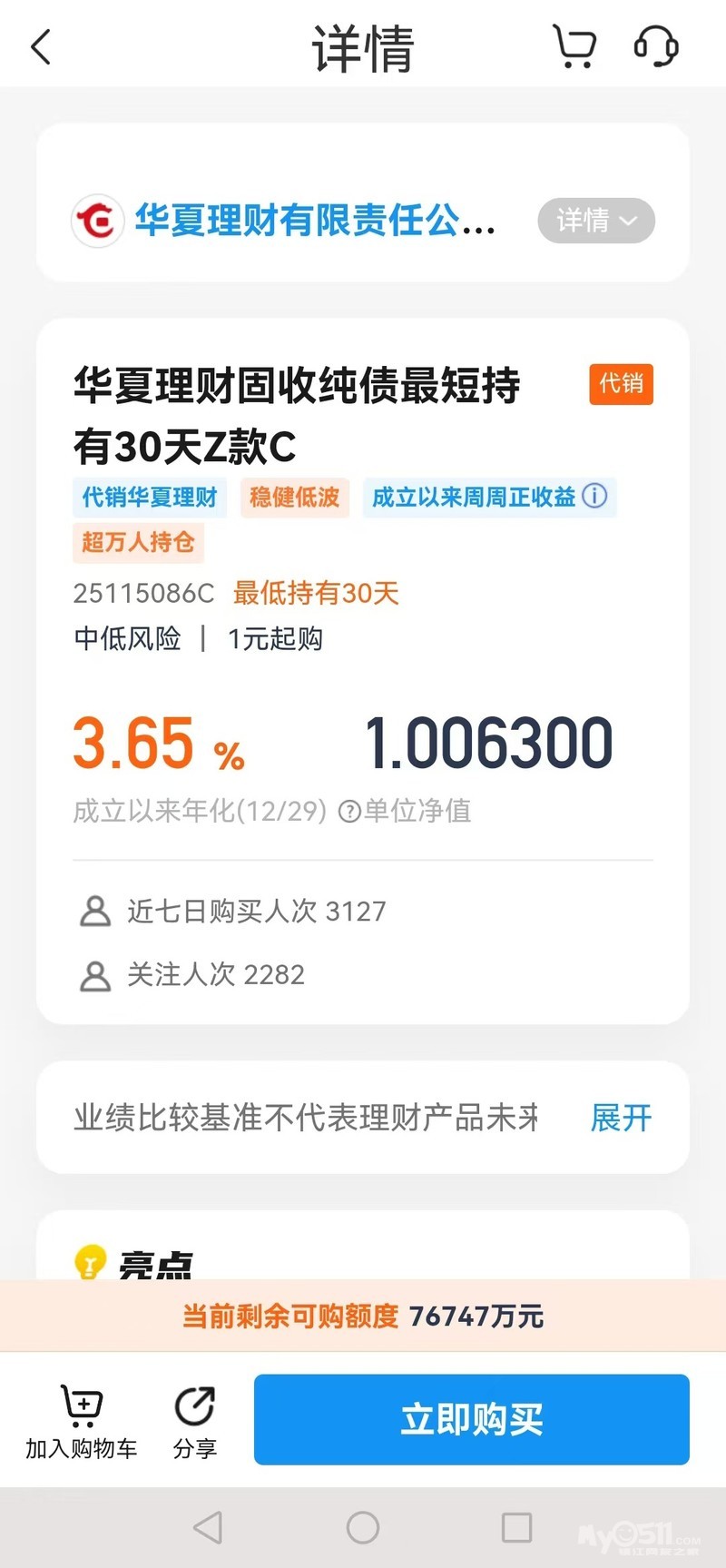Tap the info icon on 成立以来周周正收益
This screenshot has width=726, height=1568.
click(x=594, y=497)
